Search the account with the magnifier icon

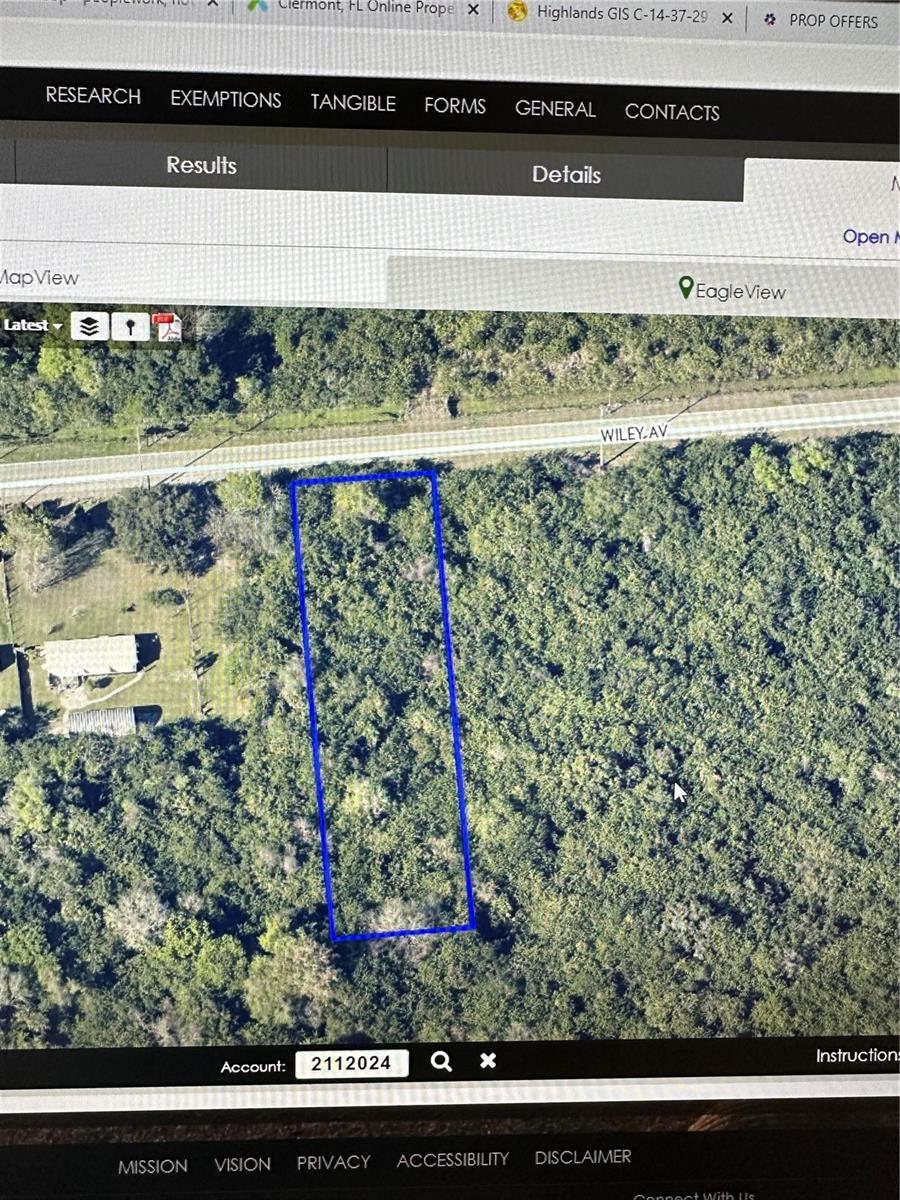(x=441, y=1061)
